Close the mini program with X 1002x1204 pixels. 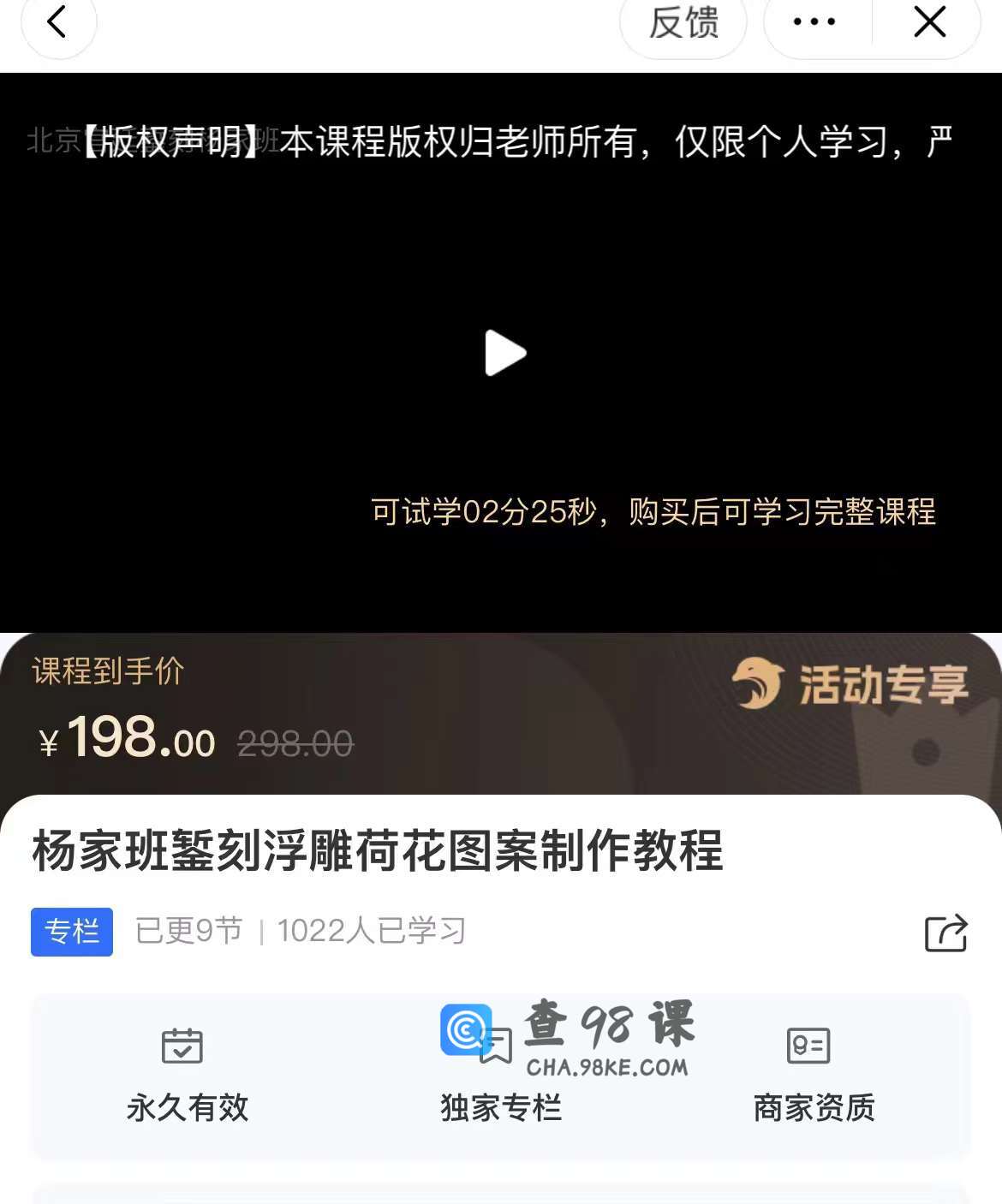(x=929, y=22)
